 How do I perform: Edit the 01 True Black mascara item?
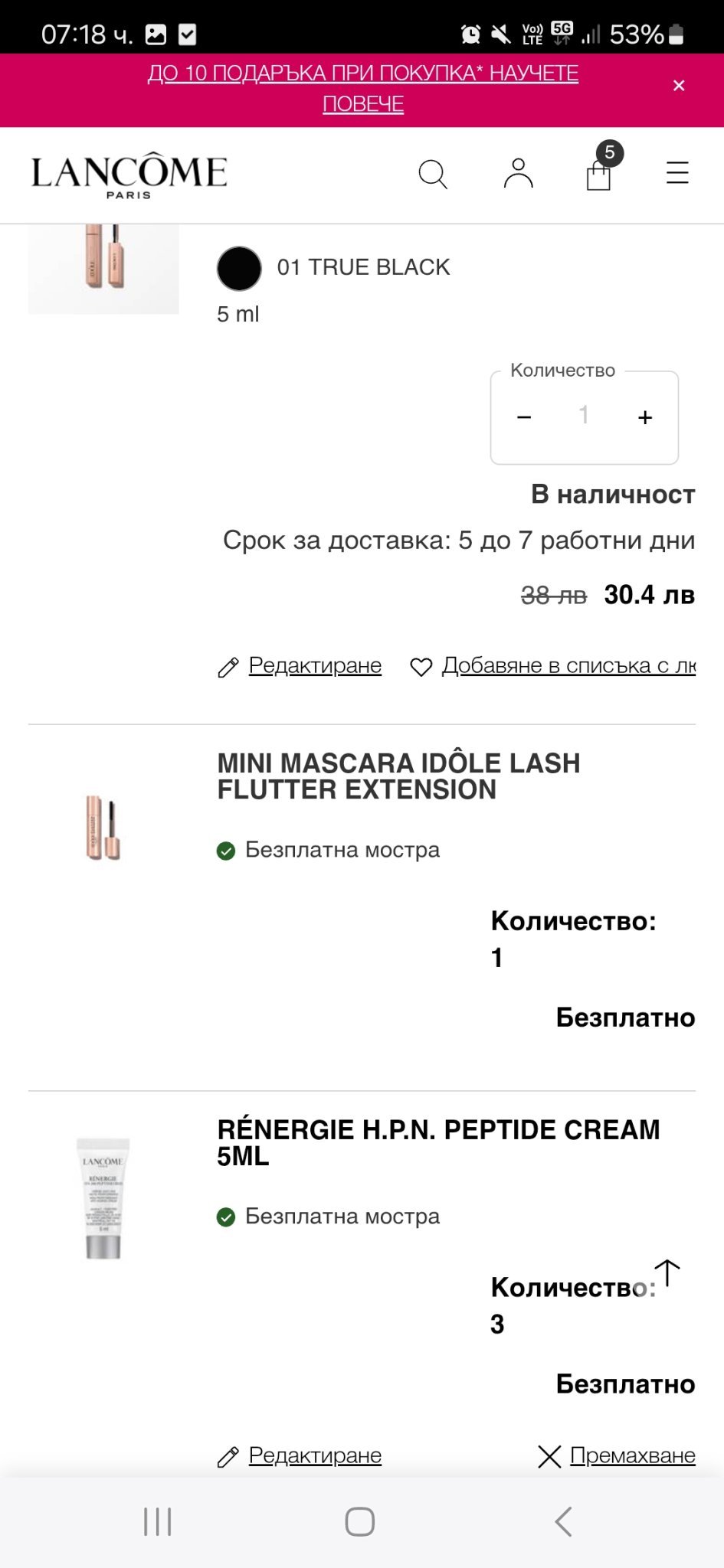[x=314, y=666]
